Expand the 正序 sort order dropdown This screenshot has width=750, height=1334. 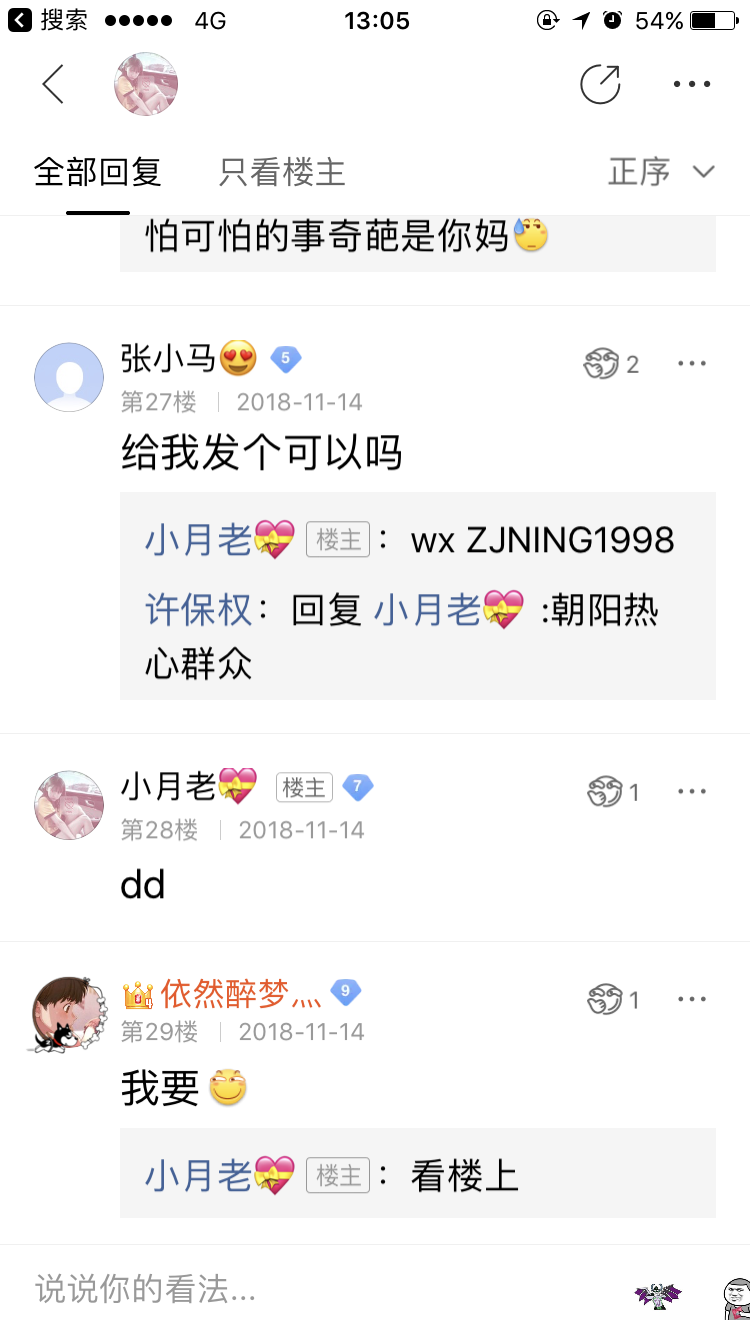pos(661,172)
